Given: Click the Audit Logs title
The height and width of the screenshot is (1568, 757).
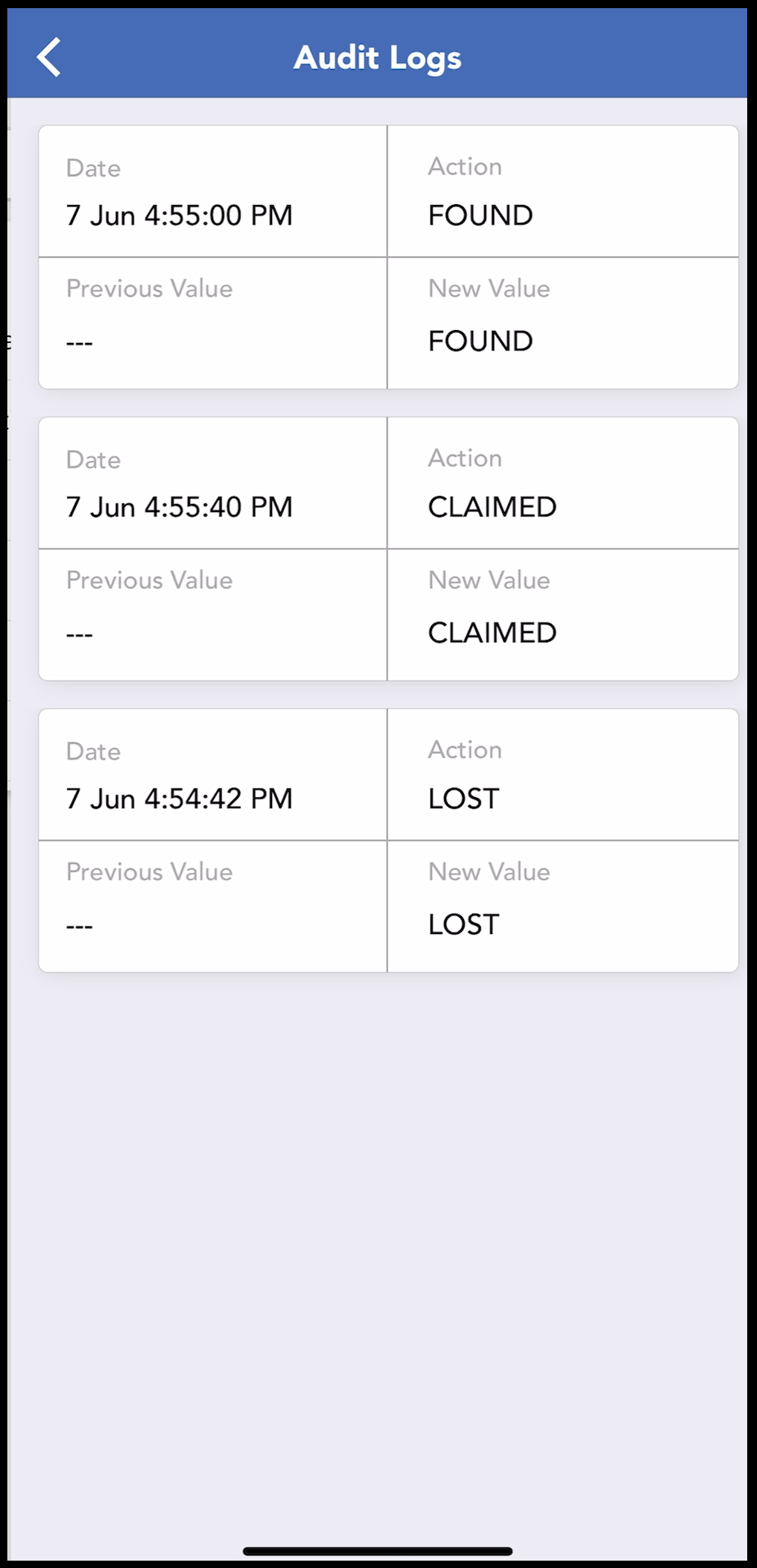Looking at the screenshot, I should click(378, 57).
